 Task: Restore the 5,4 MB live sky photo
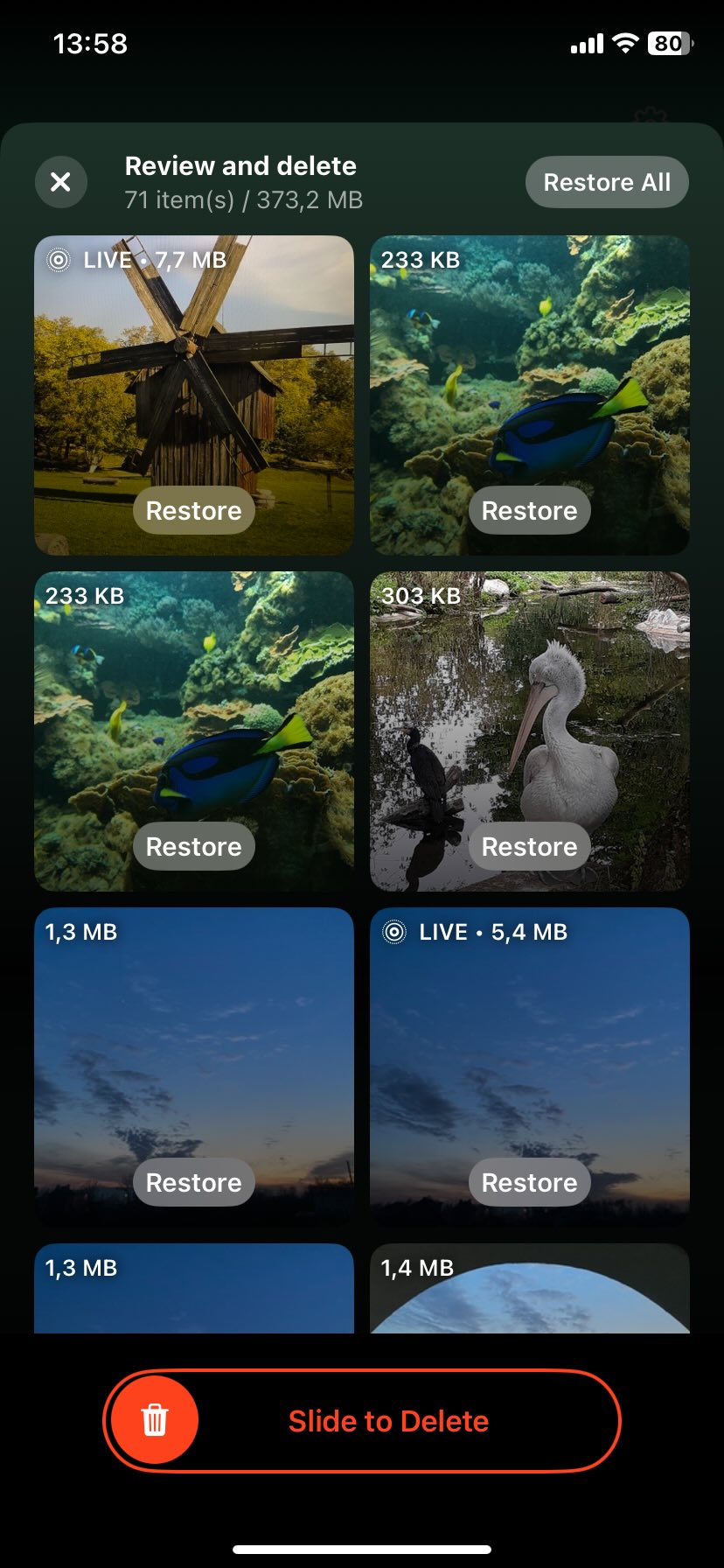click(529, 1182)
